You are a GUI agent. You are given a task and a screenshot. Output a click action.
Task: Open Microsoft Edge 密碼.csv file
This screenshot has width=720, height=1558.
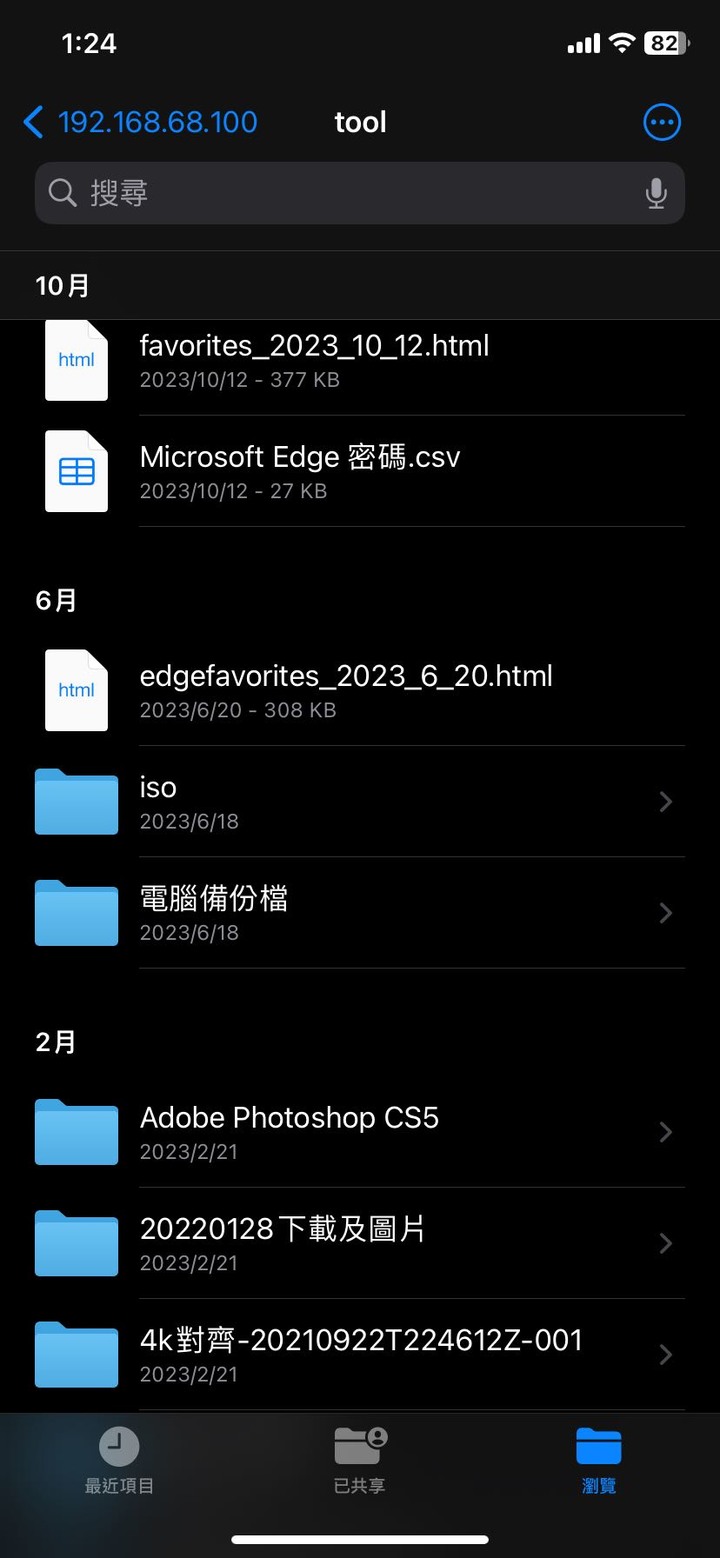point(360,471)
